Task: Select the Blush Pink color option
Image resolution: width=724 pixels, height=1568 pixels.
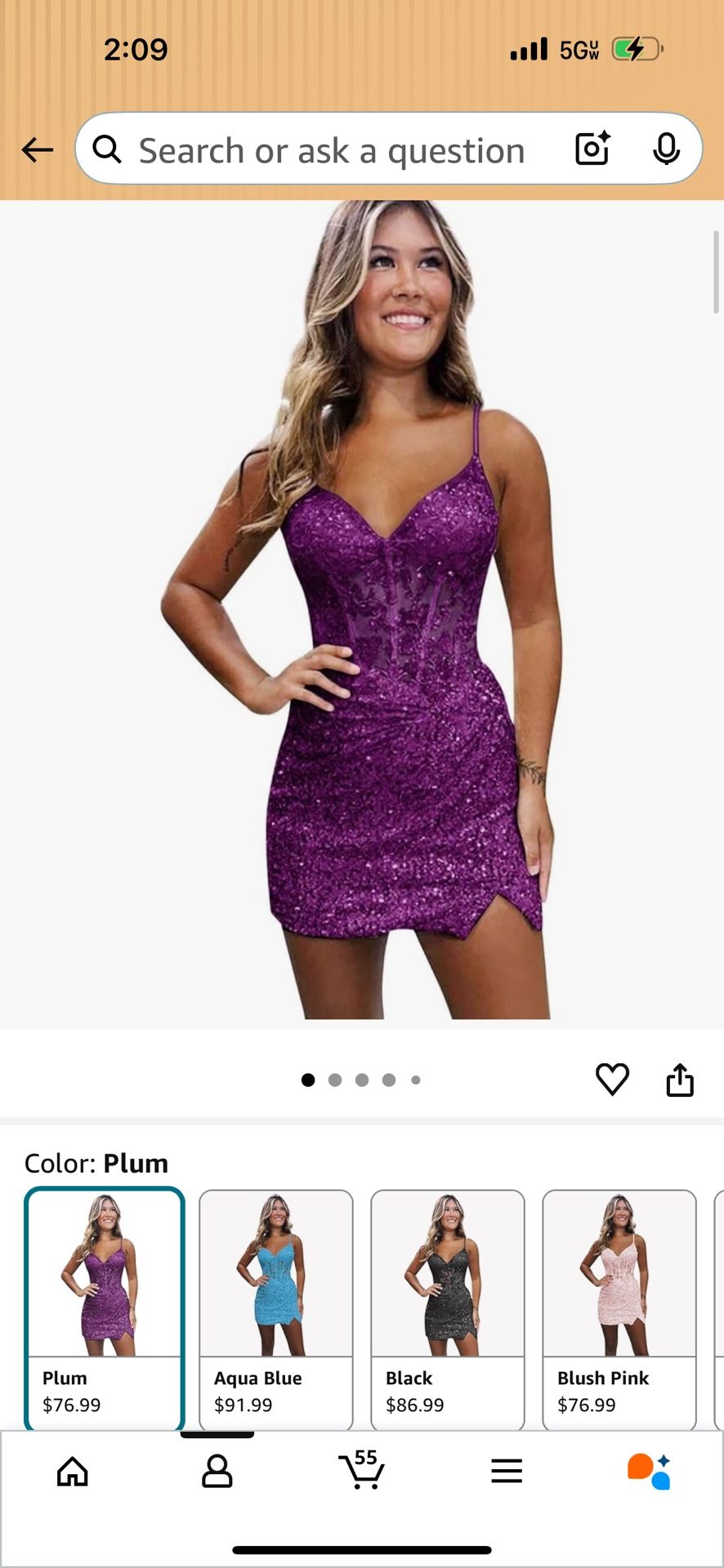Action: [619, 1282]
